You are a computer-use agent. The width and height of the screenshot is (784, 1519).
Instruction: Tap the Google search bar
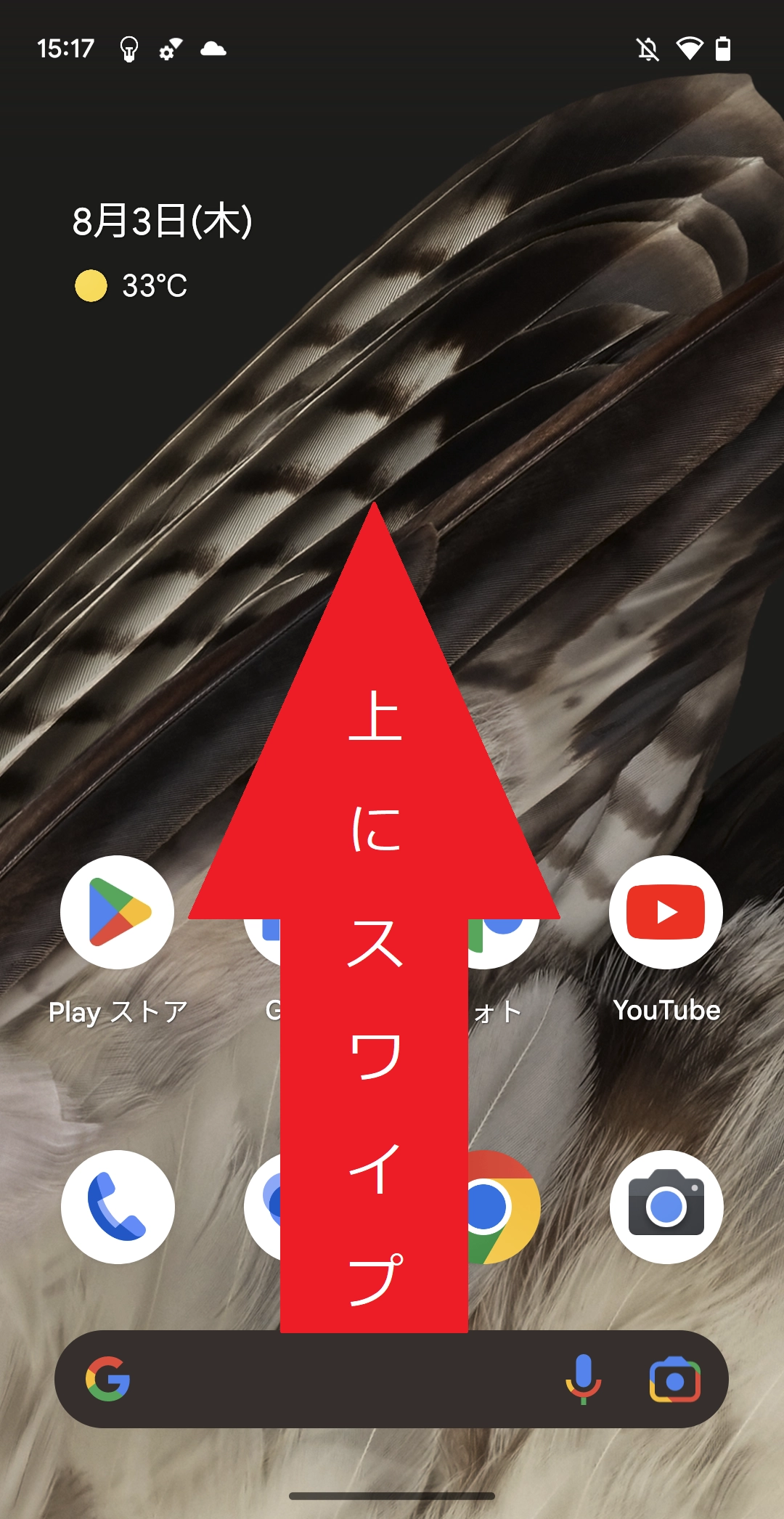[334, 1379]
